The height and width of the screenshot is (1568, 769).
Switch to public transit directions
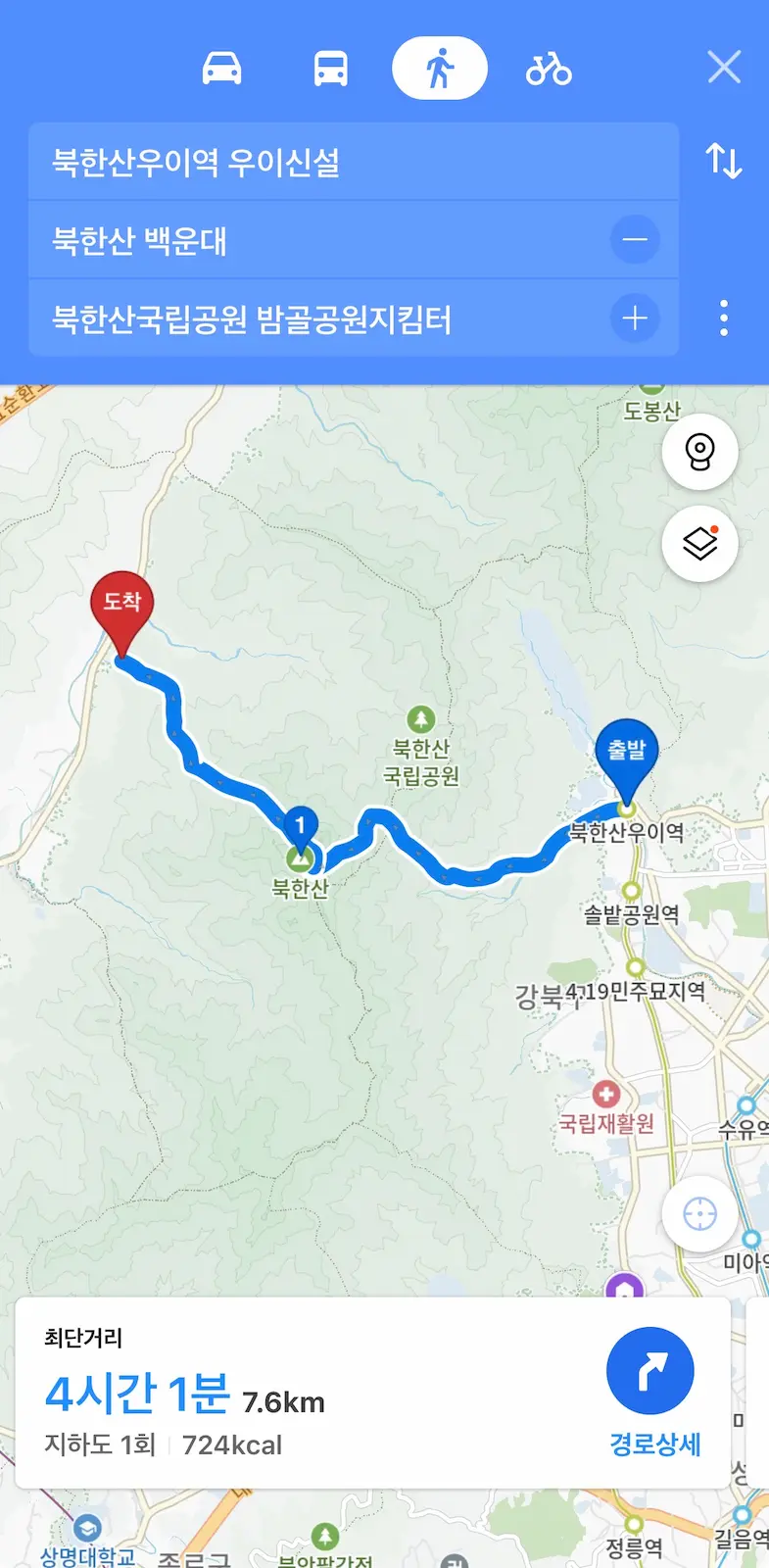328,68
